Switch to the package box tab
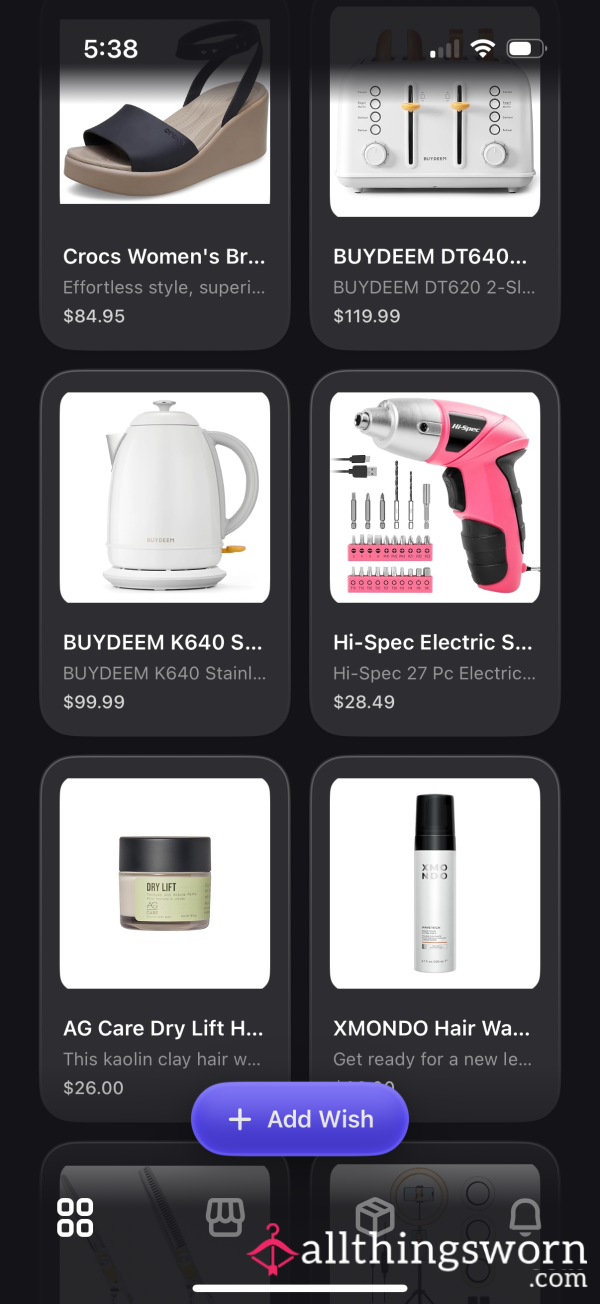600x1304 pixels. click(375, 1217)
